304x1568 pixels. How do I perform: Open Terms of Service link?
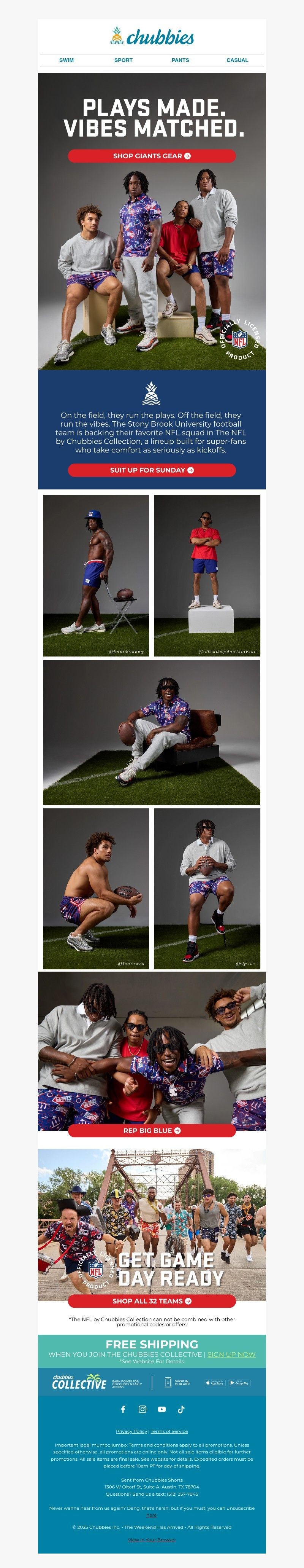point(169,1431)
